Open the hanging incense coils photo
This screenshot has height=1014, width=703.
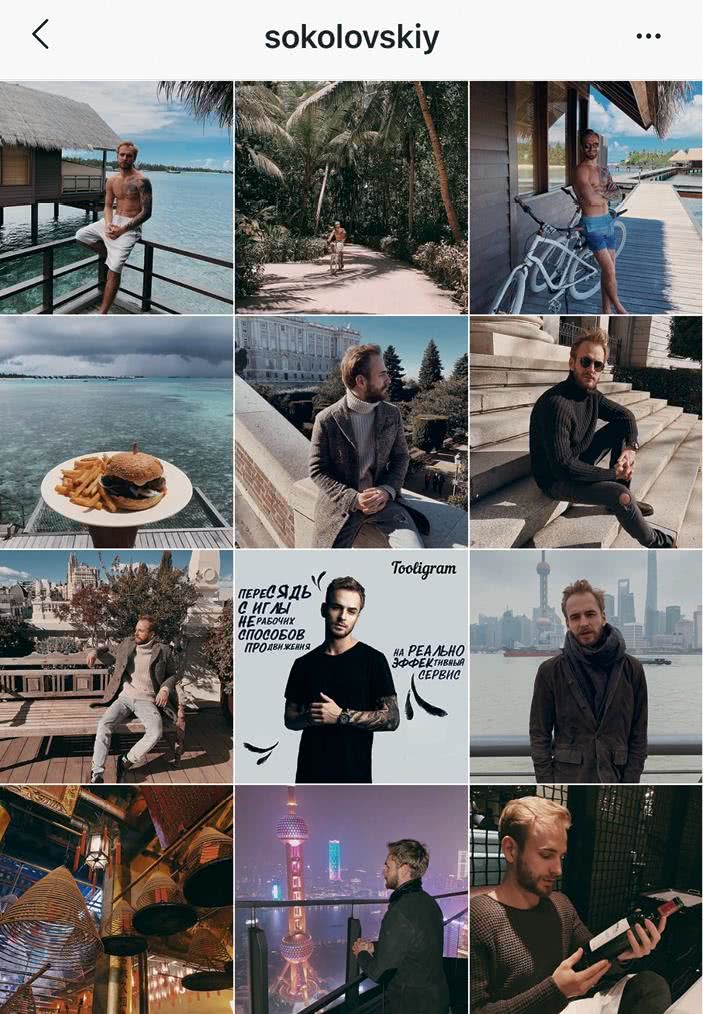[x=116, y=900]
